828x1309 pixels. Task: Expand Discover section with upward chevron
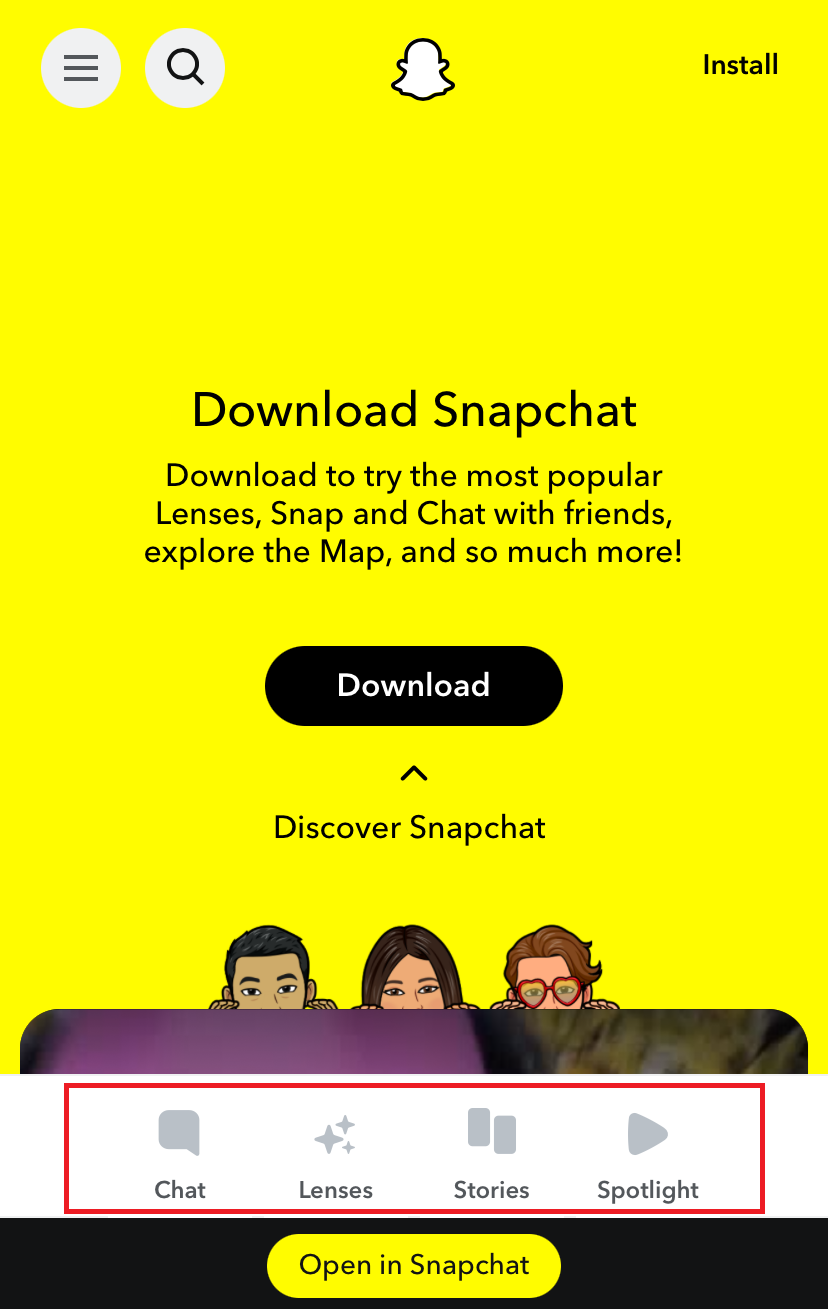pos(413,773)
